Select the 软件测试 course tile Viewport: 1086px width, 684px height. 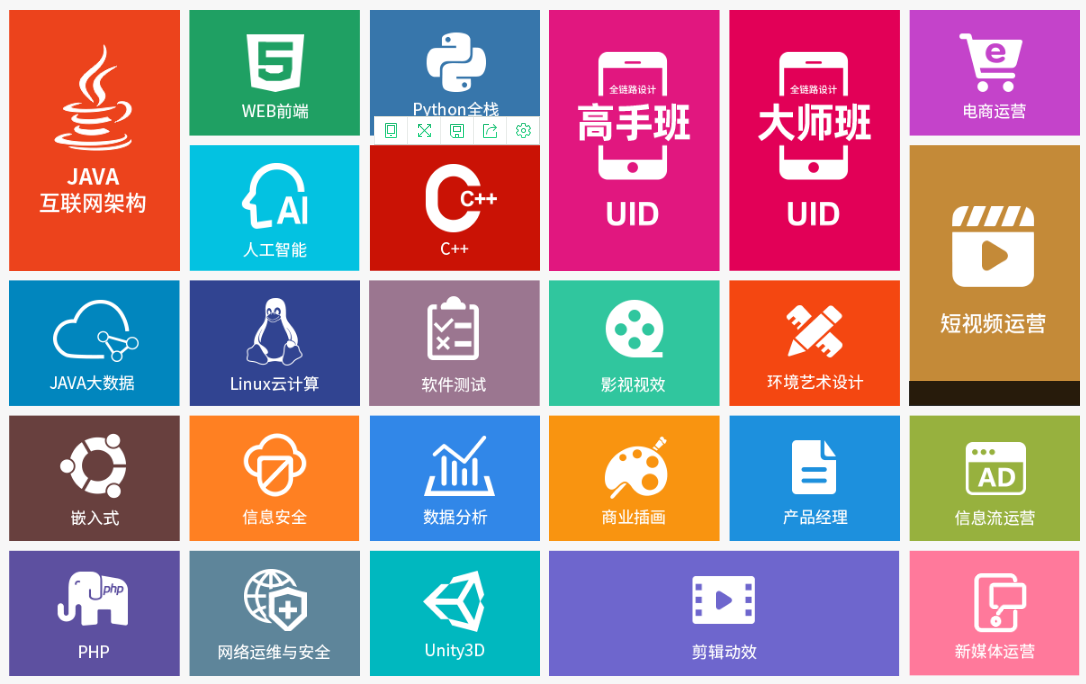pyautogui.click(x=454, y=343)
